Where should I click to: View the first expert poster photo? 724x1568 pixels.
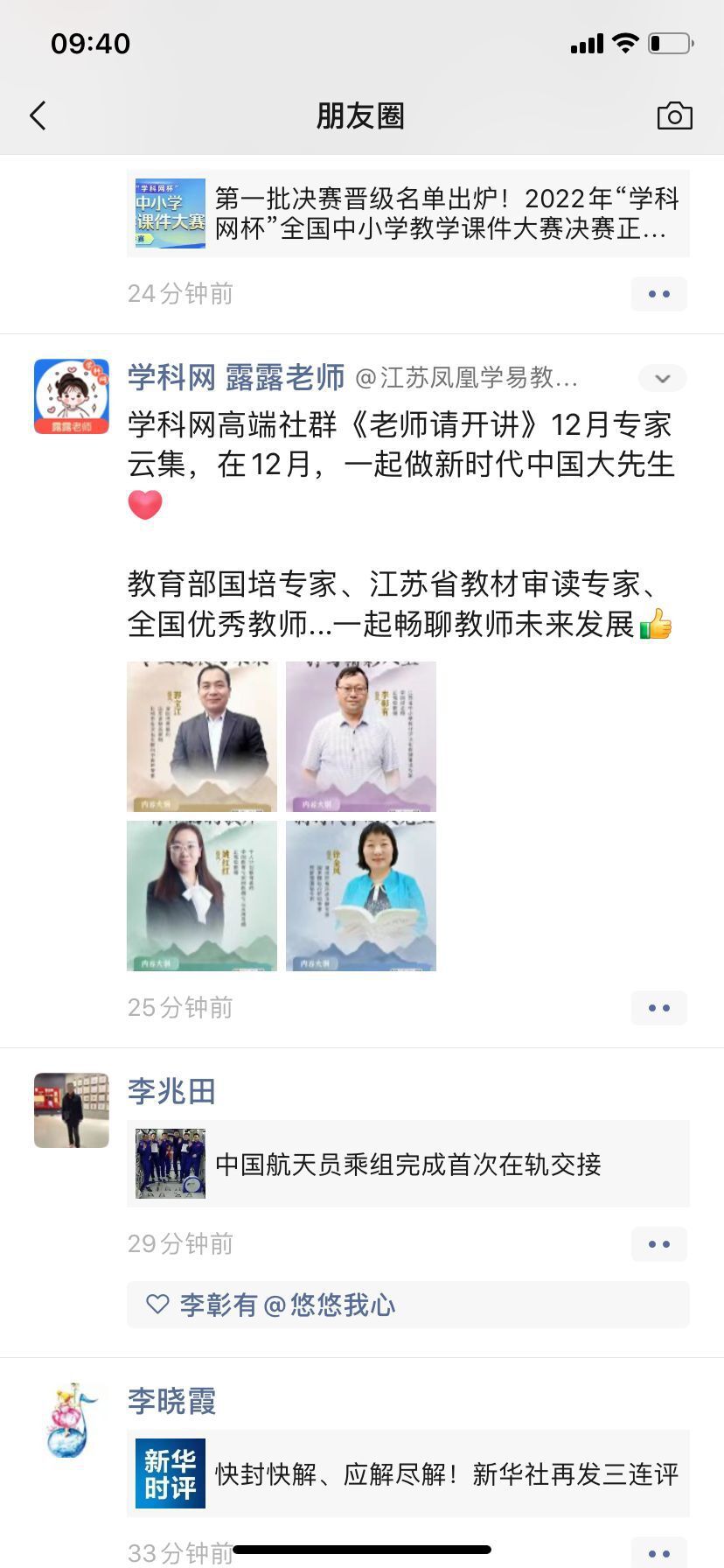(202, 736)
